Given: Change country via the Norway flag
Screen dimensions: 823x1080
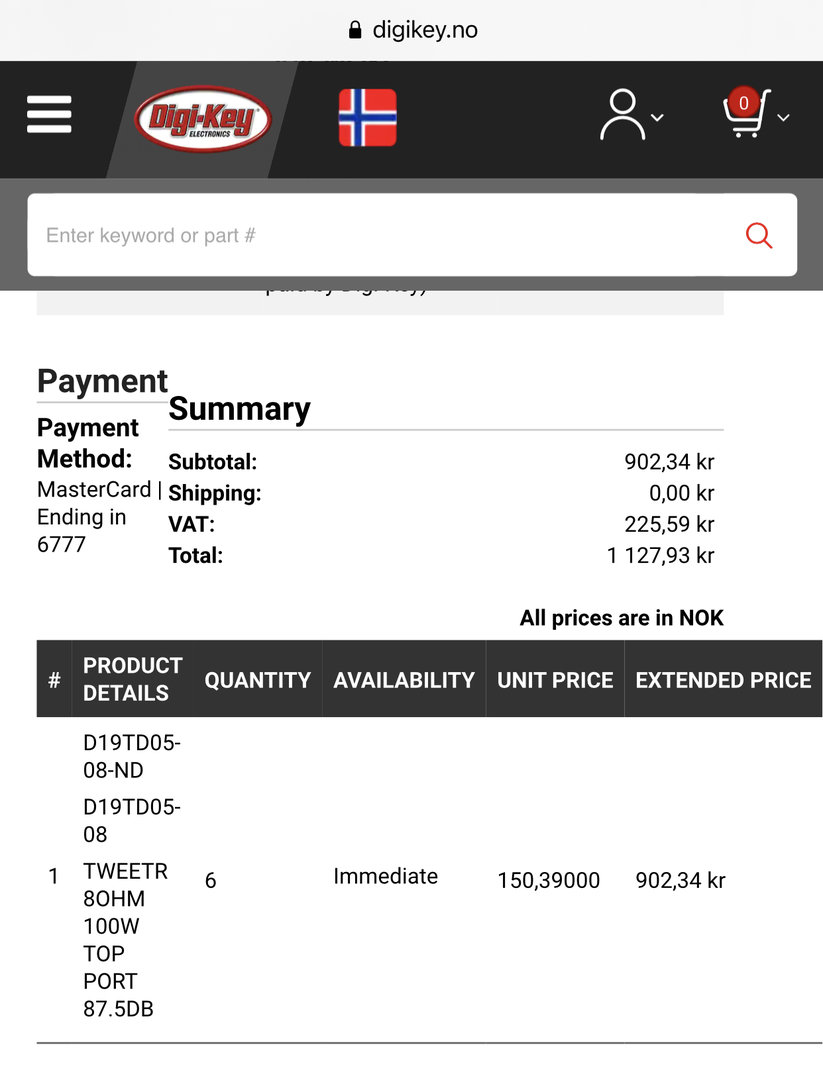Looking at the screenshot, I should [367, 118].
